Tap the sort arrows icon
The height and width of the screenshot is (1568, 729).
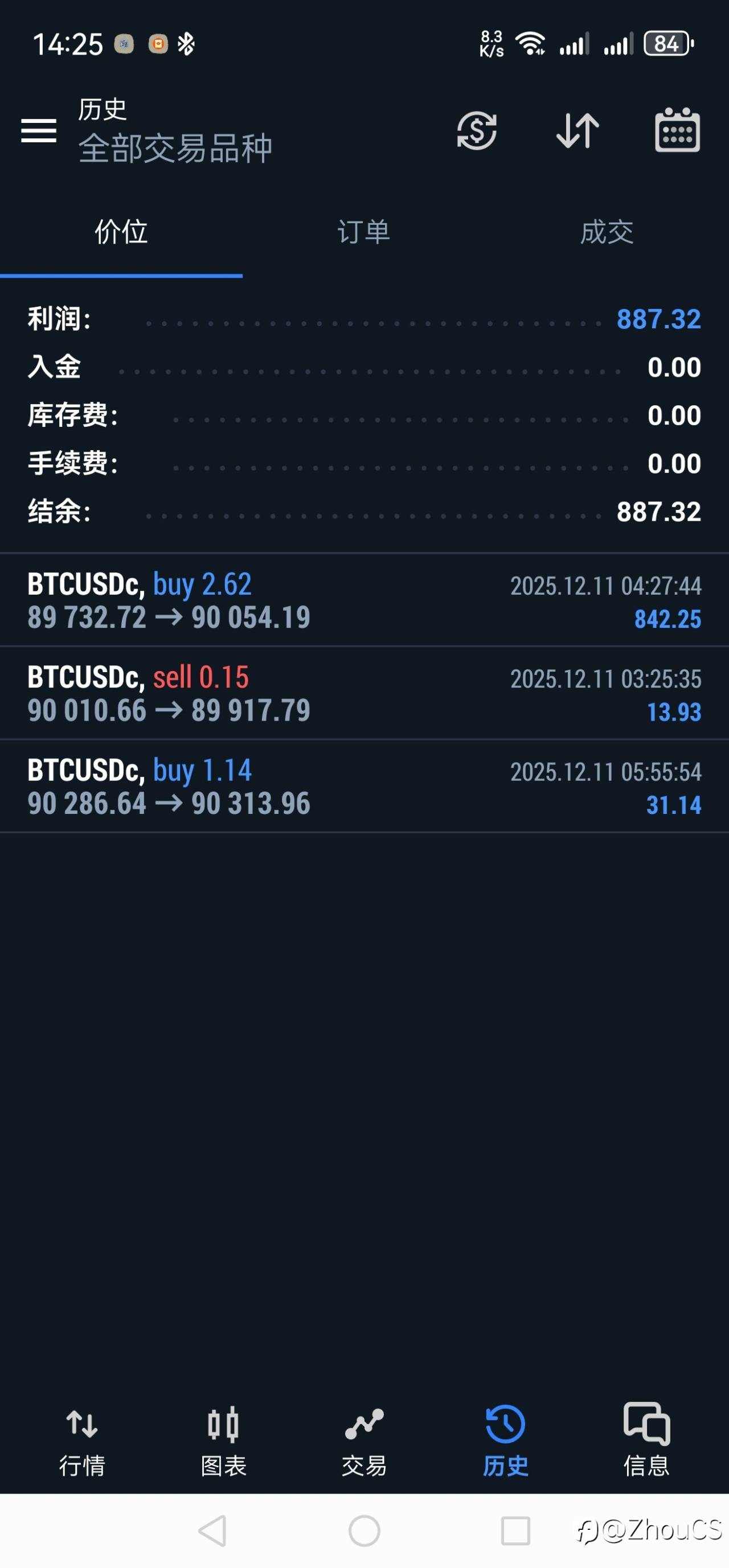[578, 130]
